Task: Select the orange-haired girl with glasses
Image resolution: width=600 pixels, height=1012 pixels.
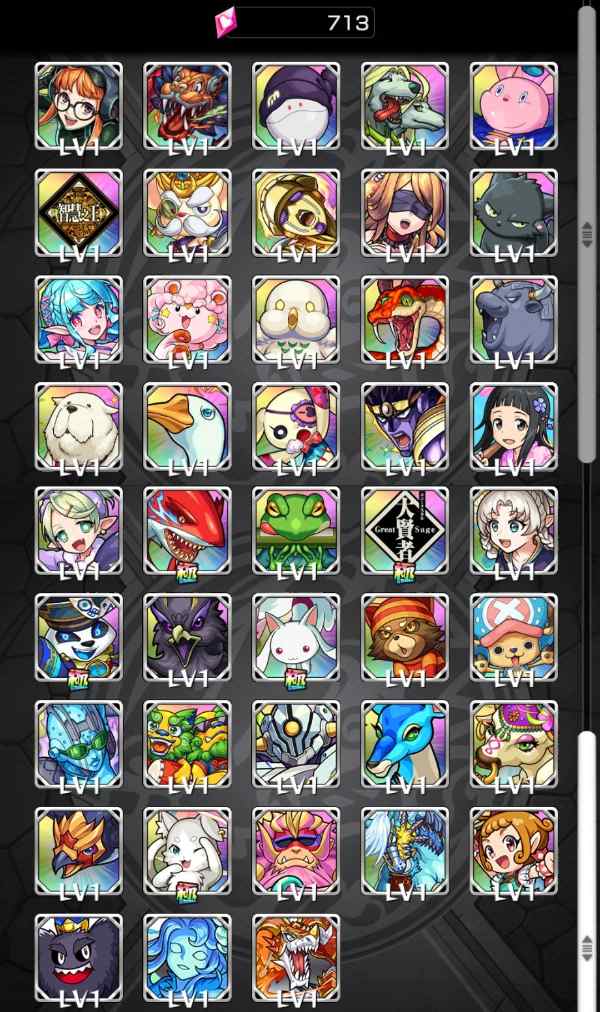Action: coord(79,106)
